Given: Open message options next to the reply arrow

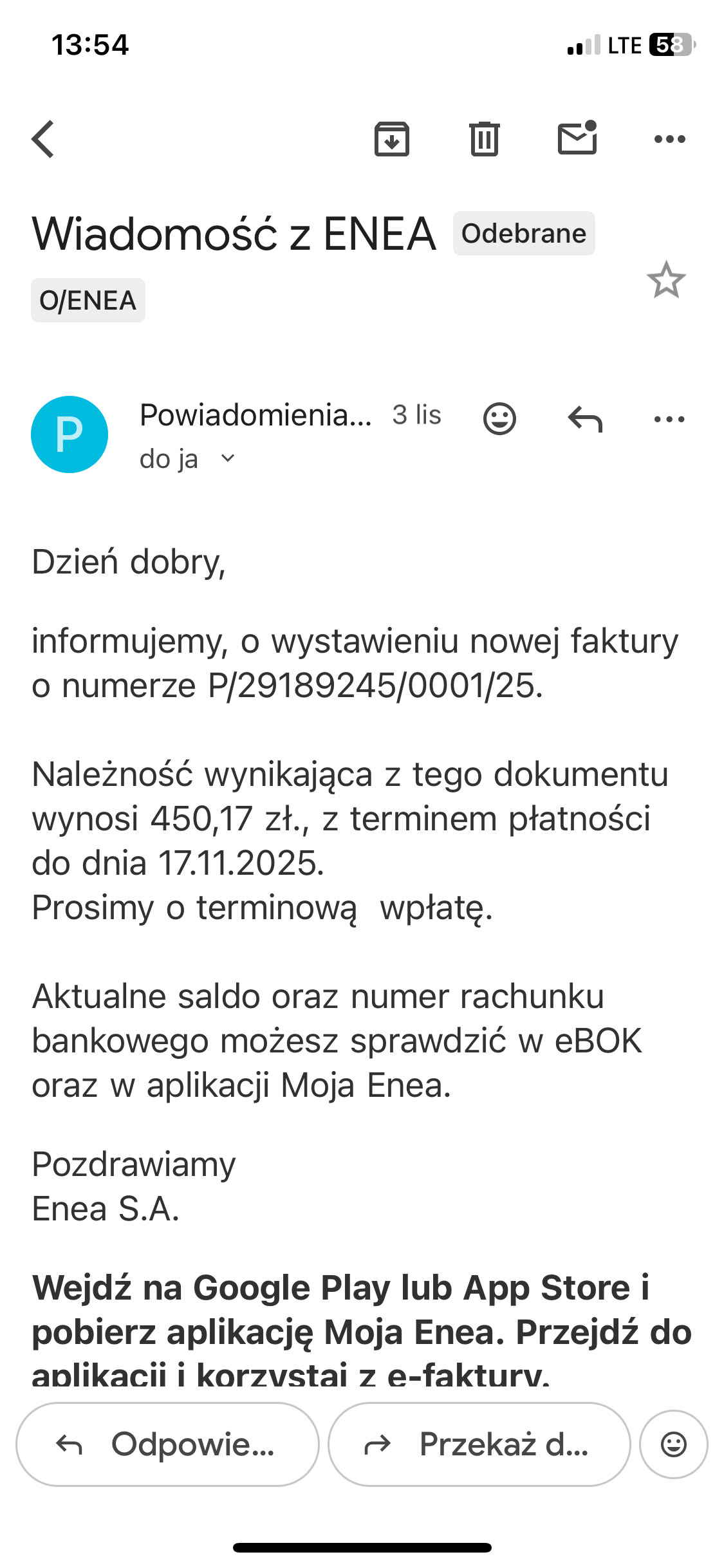Looking at the screenshot, I should pyautogui.click(x=669, y=419).
